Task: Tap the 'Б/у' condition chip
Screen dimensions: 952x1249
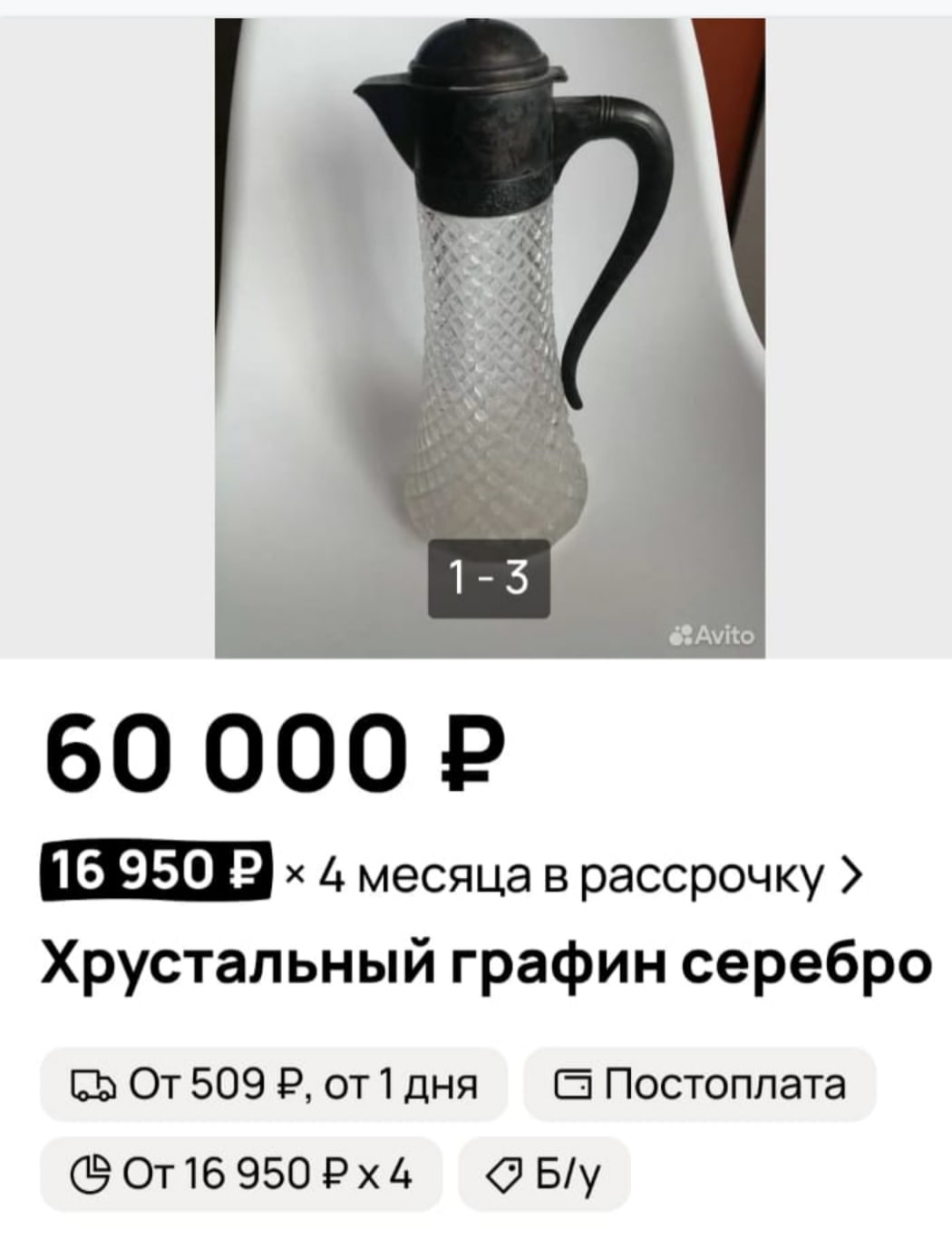Action: click(544, 1174)
